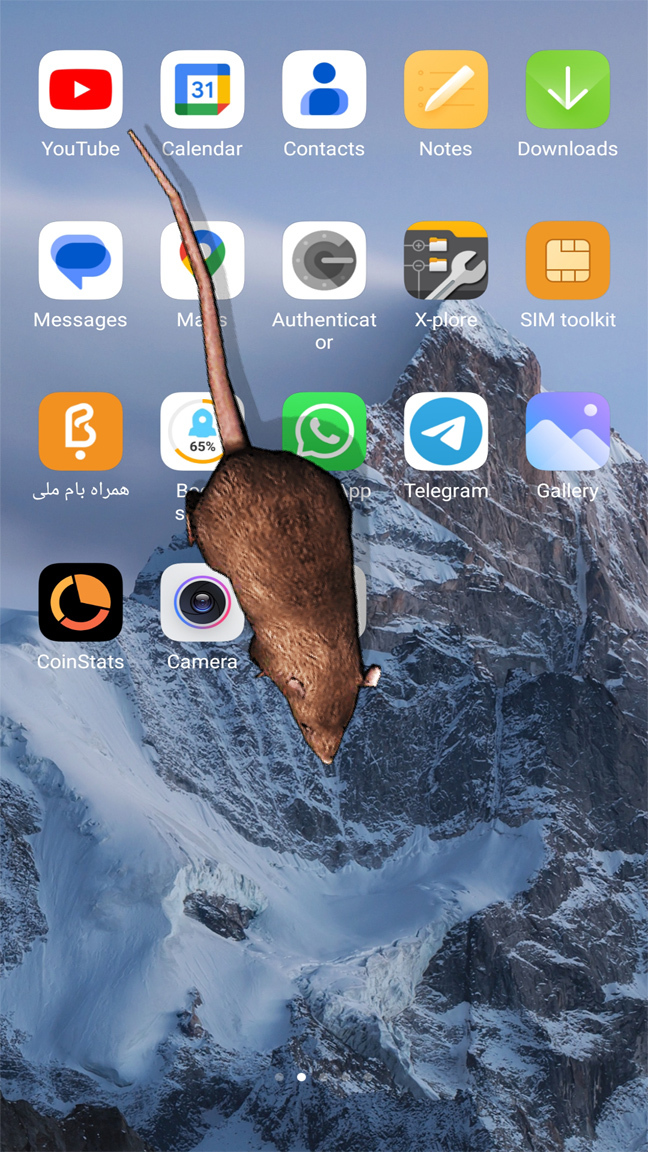Open the Authenticator app
Screen dimensions: 648x1152
pos(324,261)
